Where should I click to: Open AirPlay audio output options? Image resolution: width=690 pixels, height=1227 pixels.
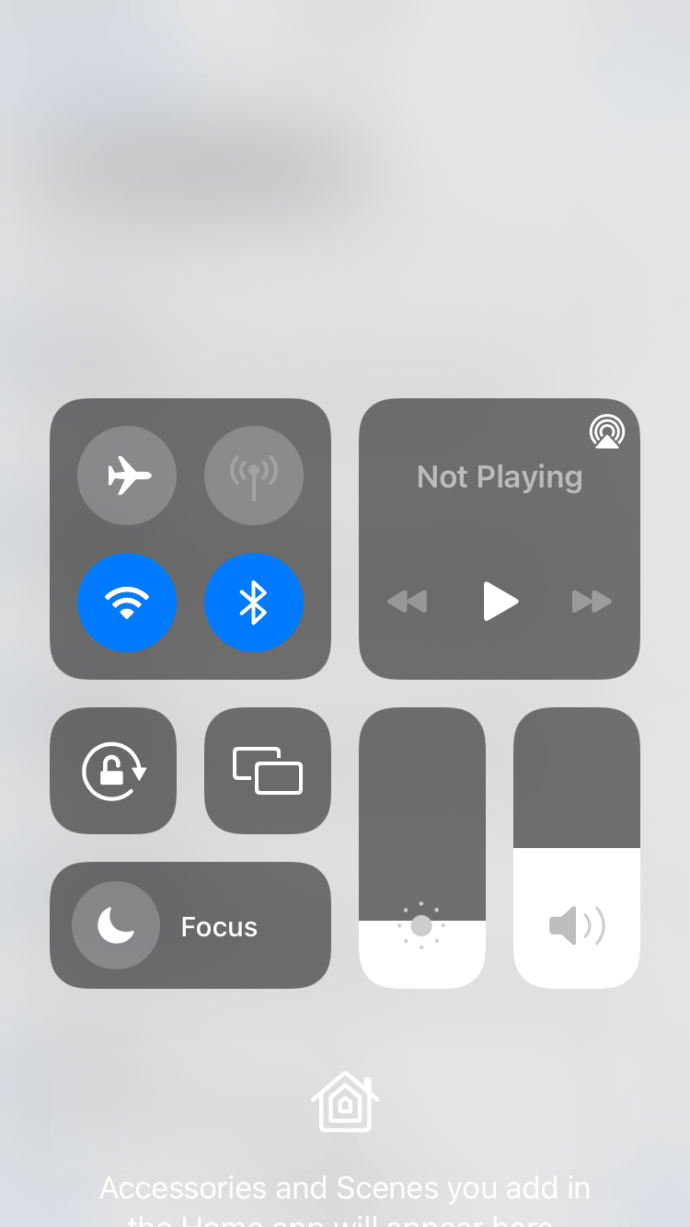[606, 432]
